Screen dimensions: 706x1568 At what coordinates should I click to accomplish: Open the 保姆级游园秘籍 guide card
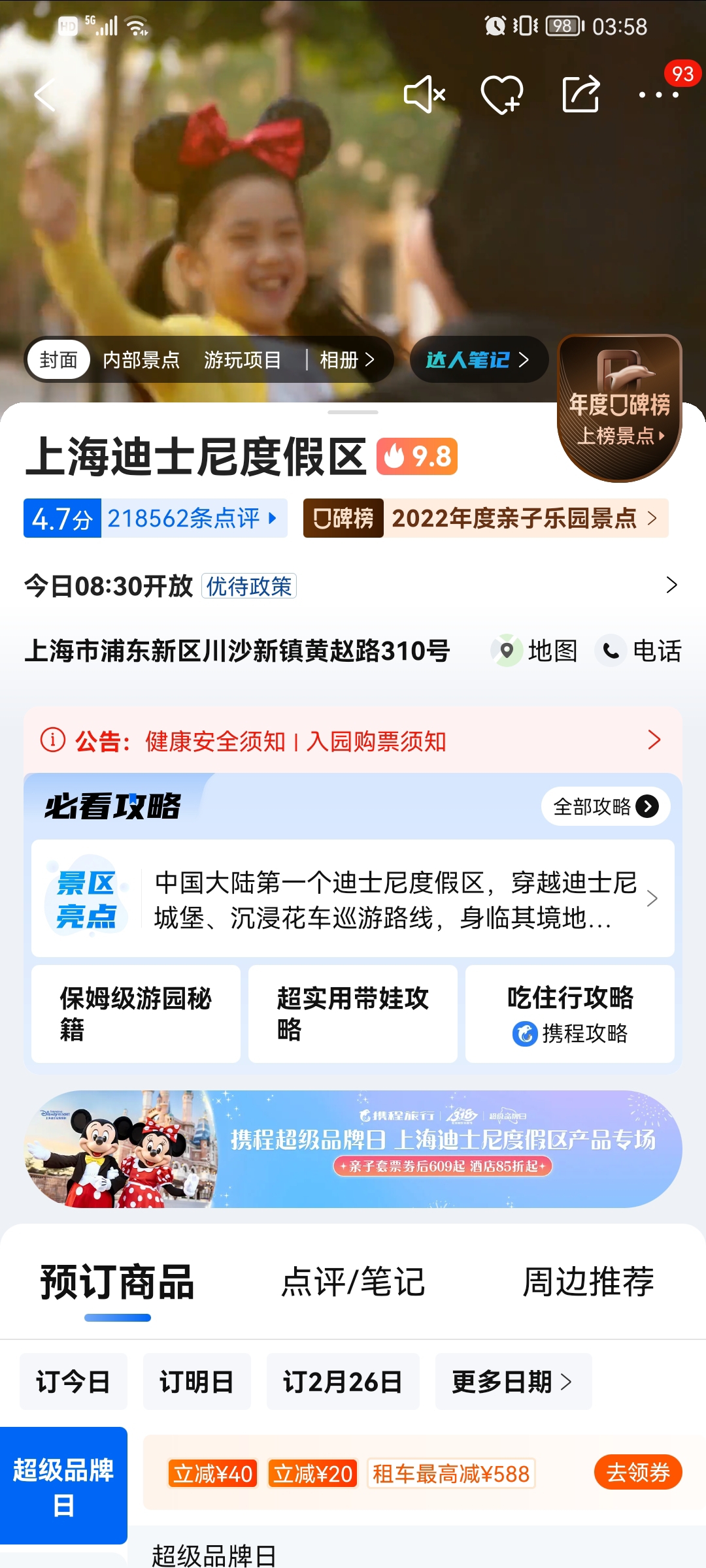(136, 1014)
